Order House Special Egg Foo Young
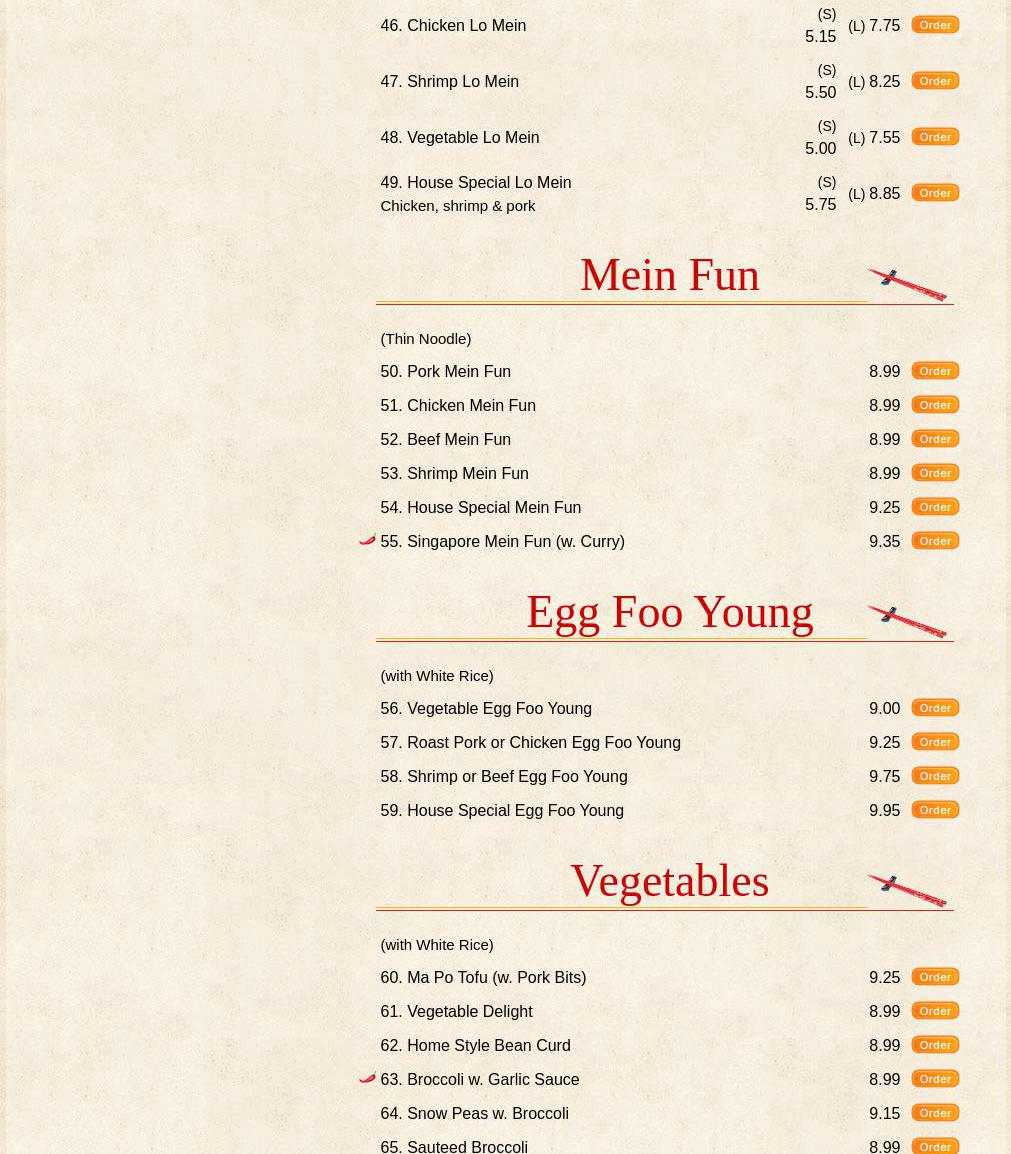This screenshot has width=1011, height=1154. (934, 810)
